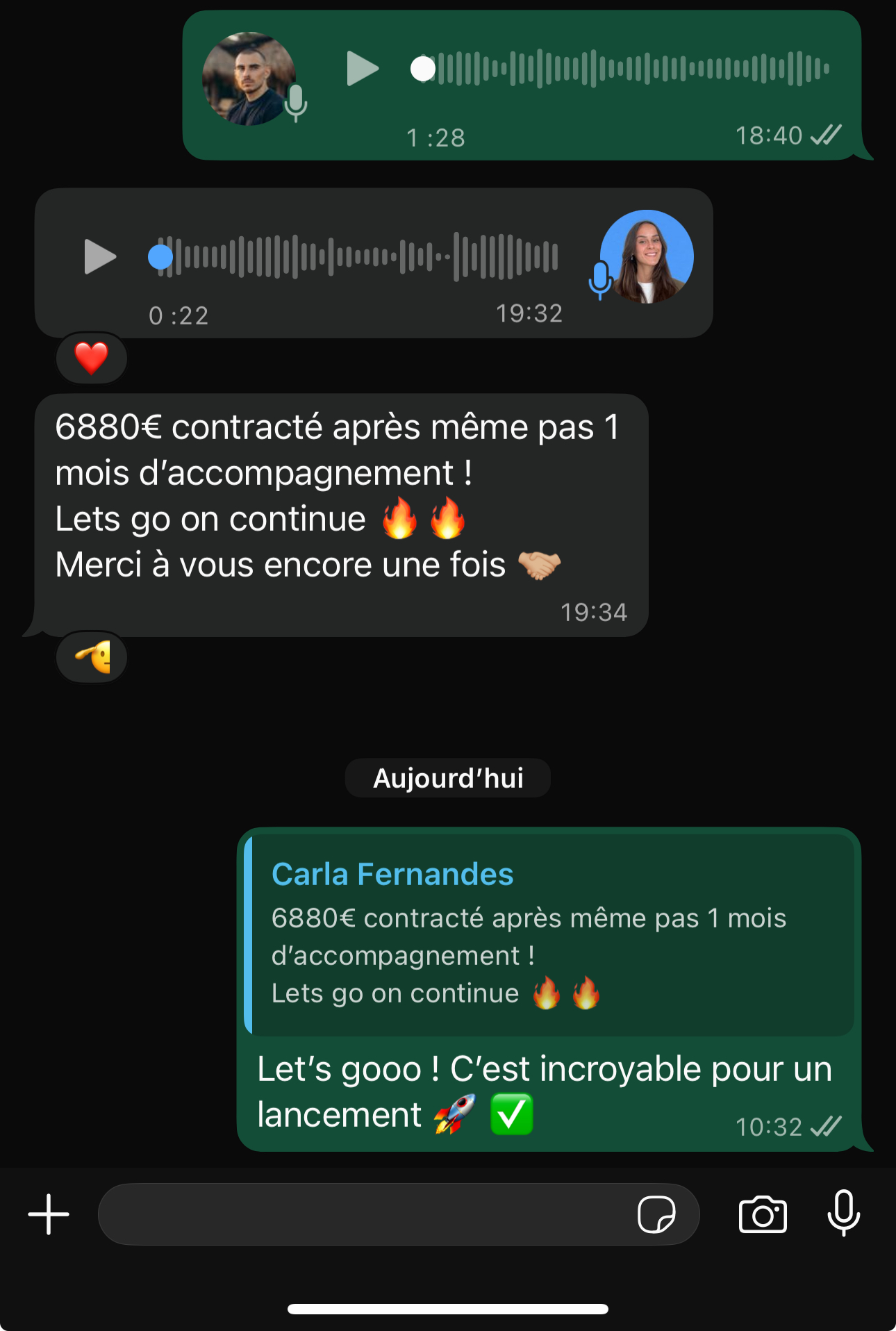Screen dimensions: 896x1331
Task: Open the camera
Action: (763, 1214)
